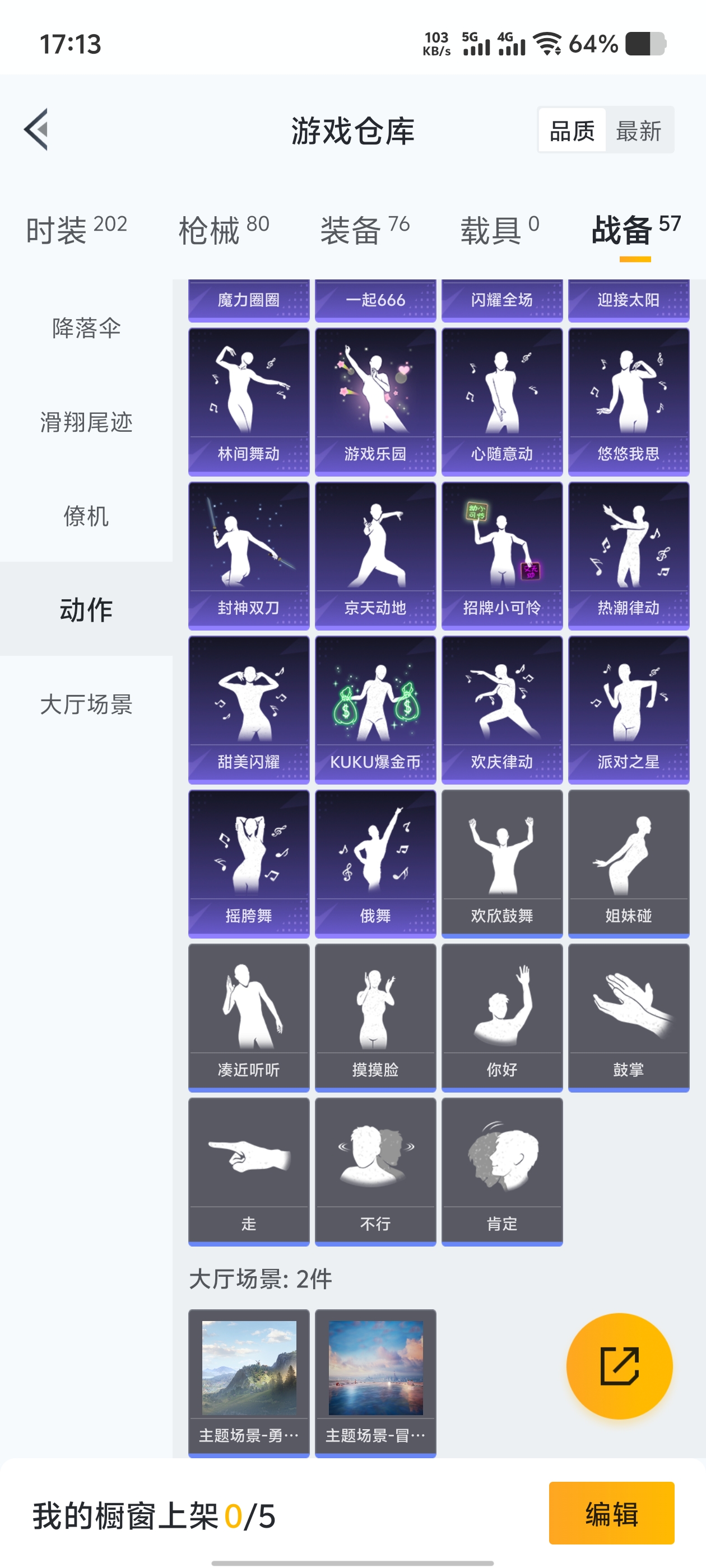Open the 载具 tab
The image size is (706, 1568).
[499, 230]
